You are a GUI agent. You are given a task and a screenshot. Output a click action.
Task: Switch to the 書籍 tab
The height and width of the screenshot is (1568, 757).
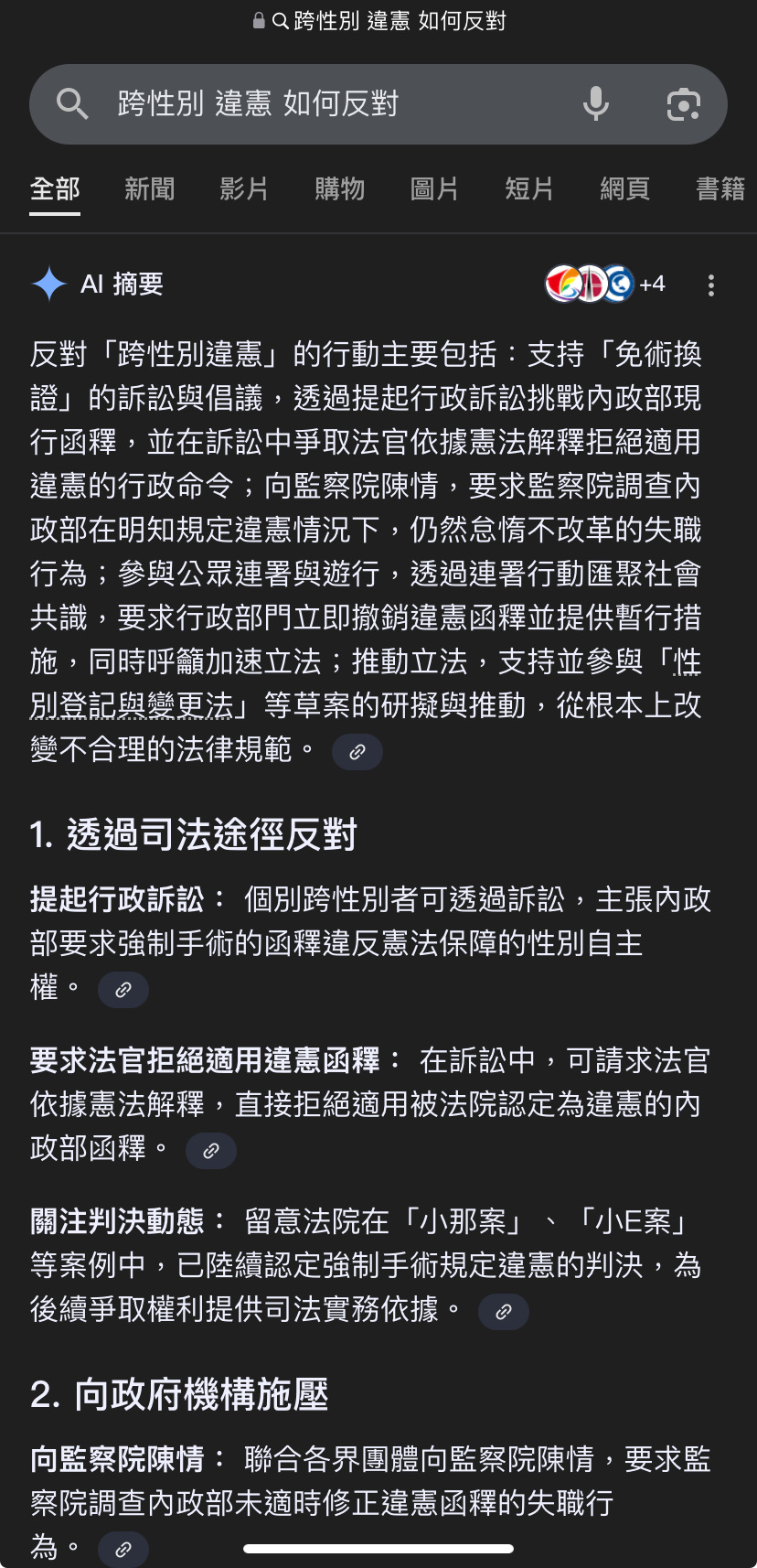720,189
